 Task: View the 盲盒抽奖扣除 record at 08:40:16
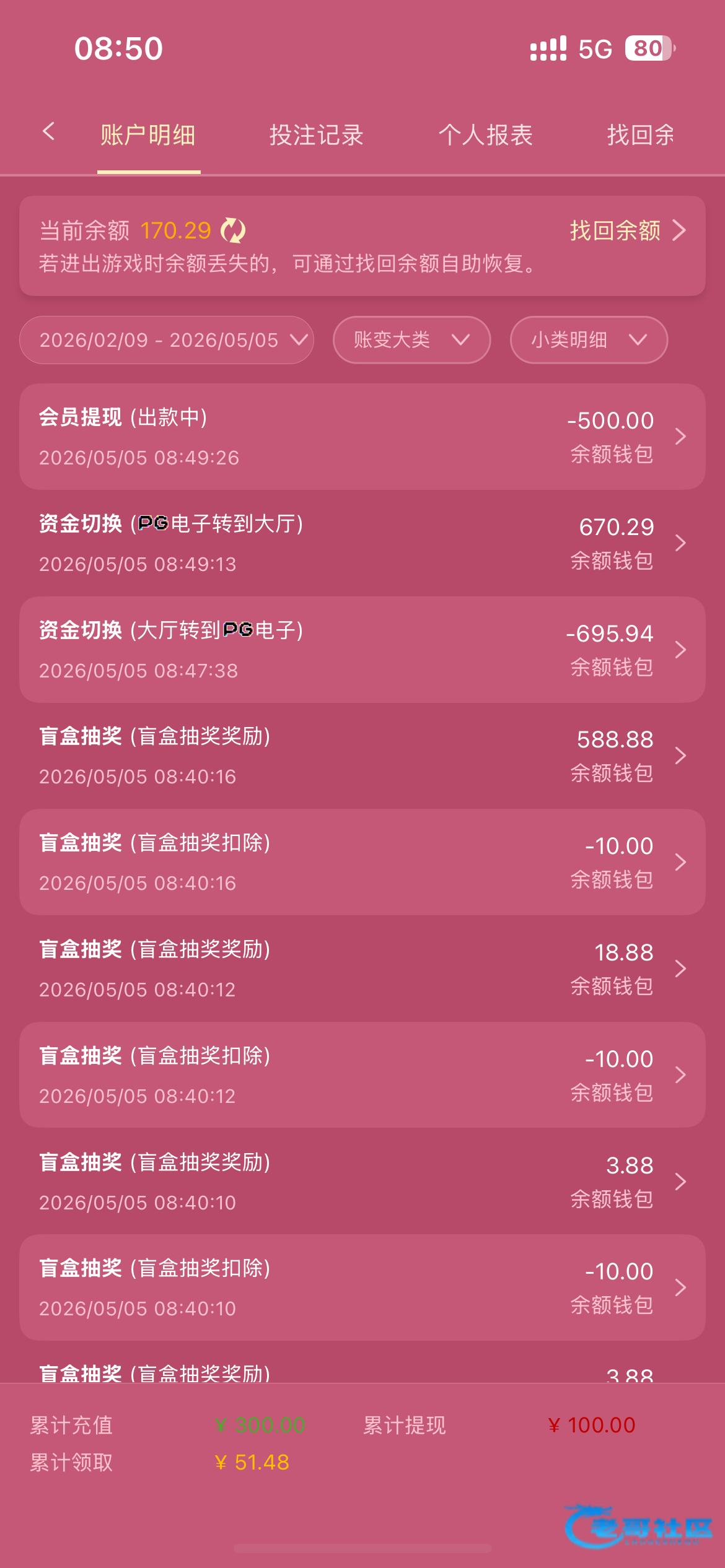(362, 862)
